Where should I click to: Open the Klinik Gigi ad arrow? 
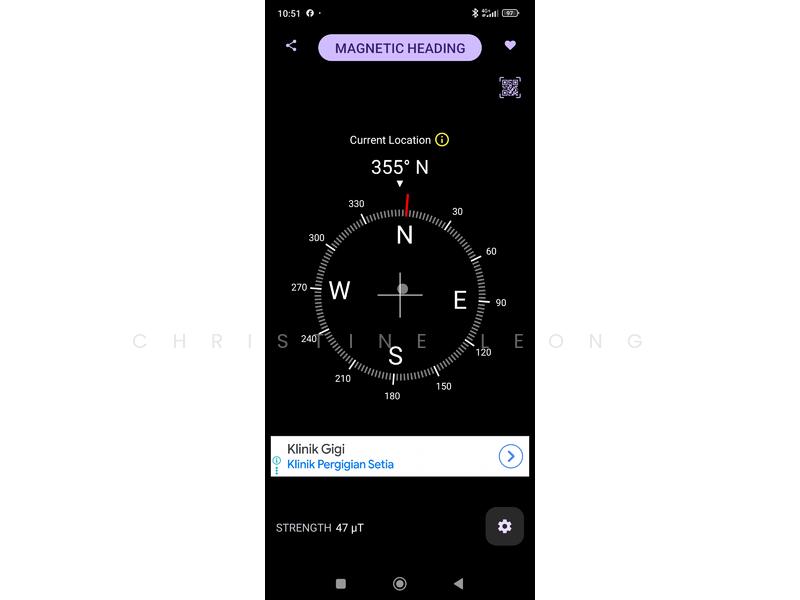click(510, 456)
